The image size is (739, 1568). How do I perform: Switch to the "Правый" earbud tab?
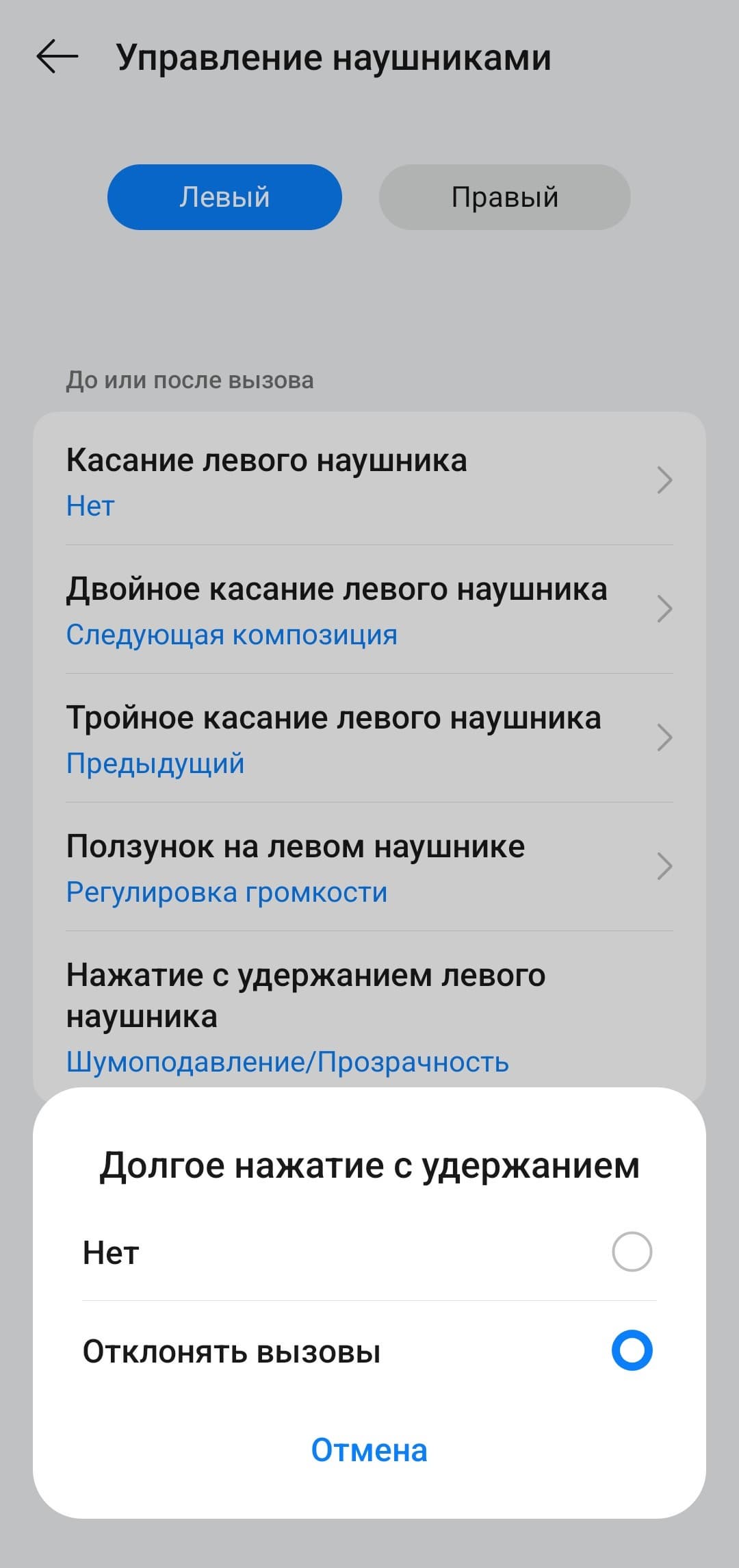tap(504, 197)
